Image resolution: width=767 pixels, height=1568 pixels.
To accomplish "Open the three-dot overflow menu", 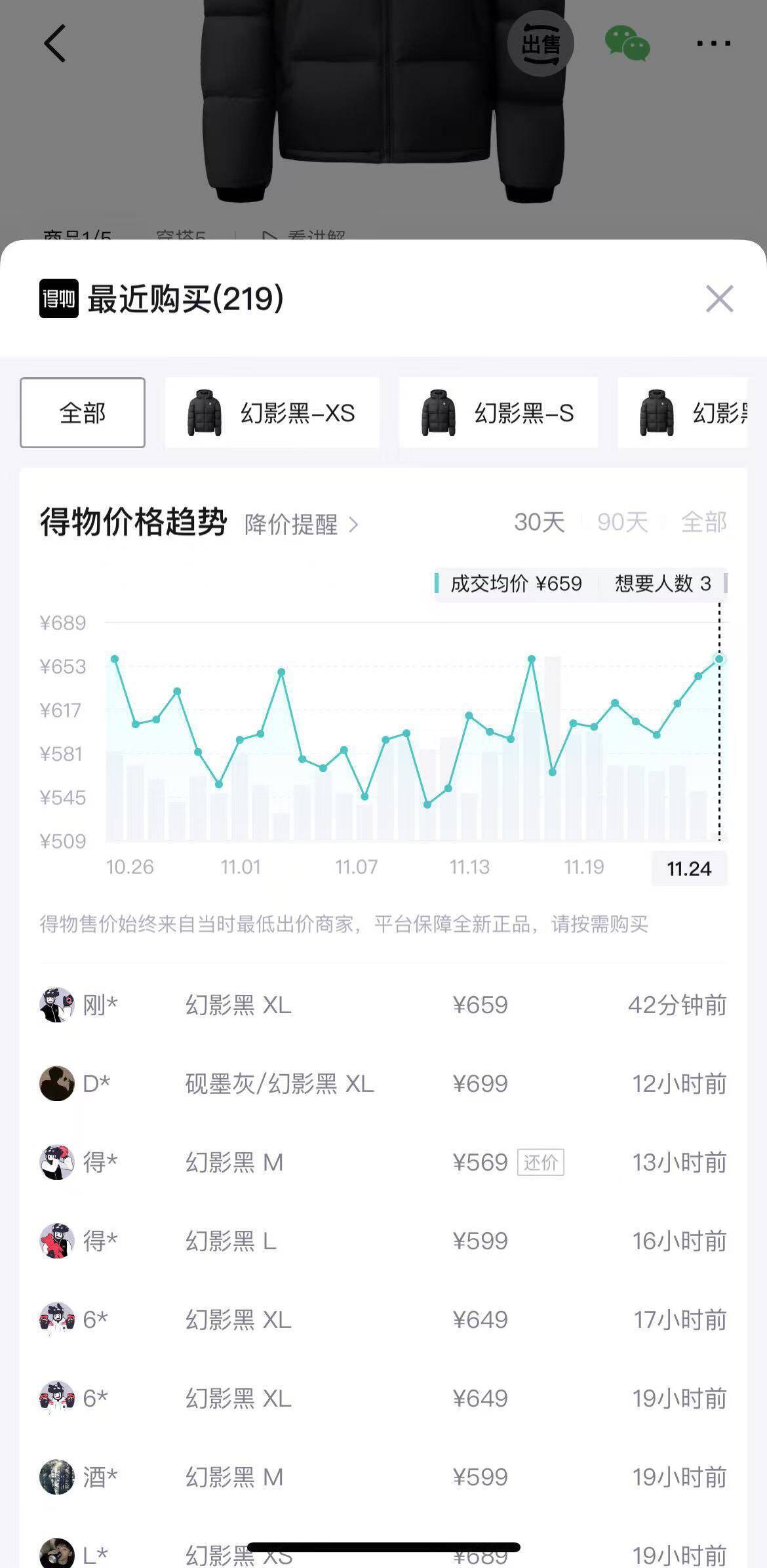I will 713,43.
